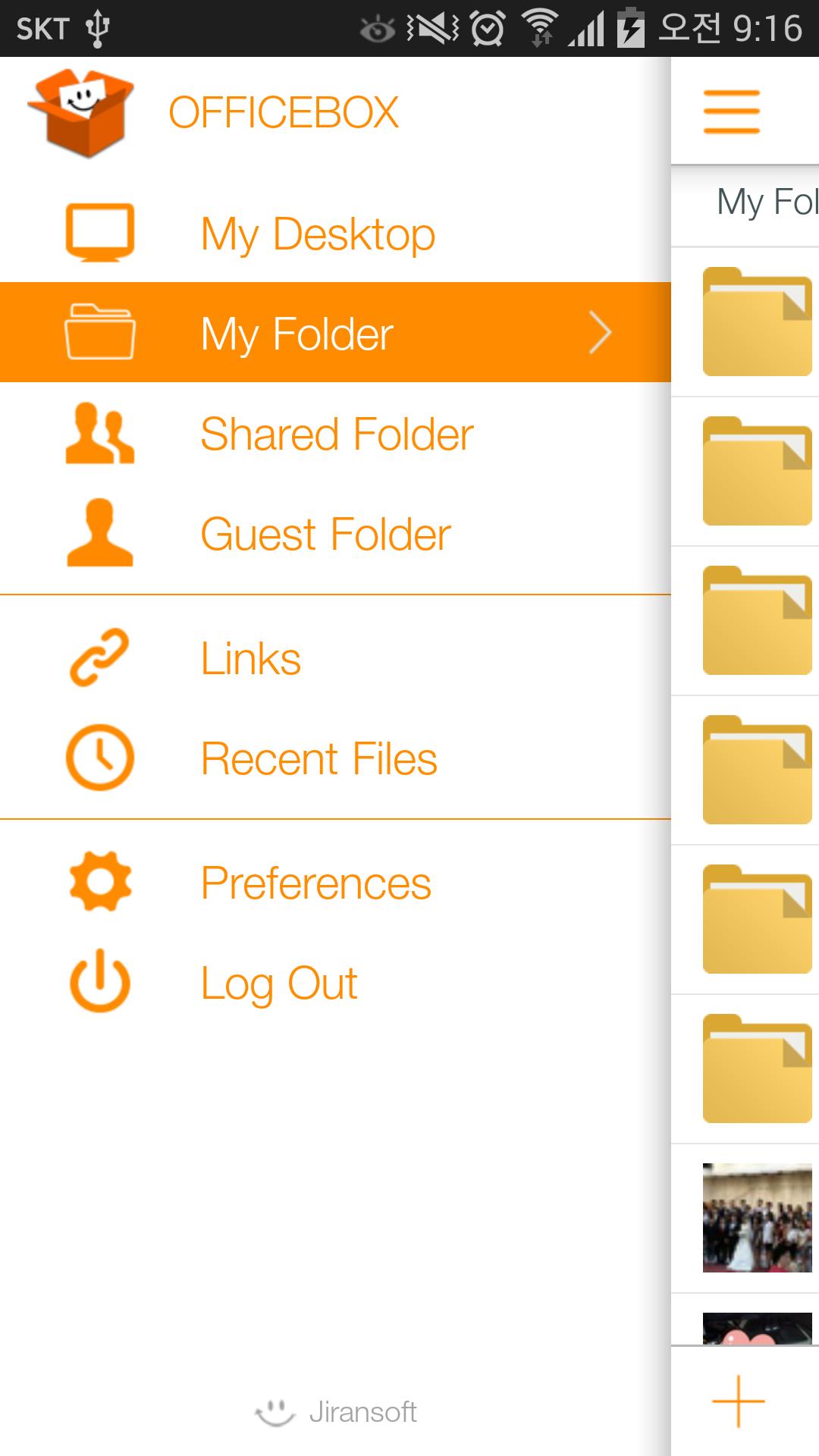The image size is (819, 1456).
Task: Collapse the navigation drawer with the menu button
Action: coord(730,110)
